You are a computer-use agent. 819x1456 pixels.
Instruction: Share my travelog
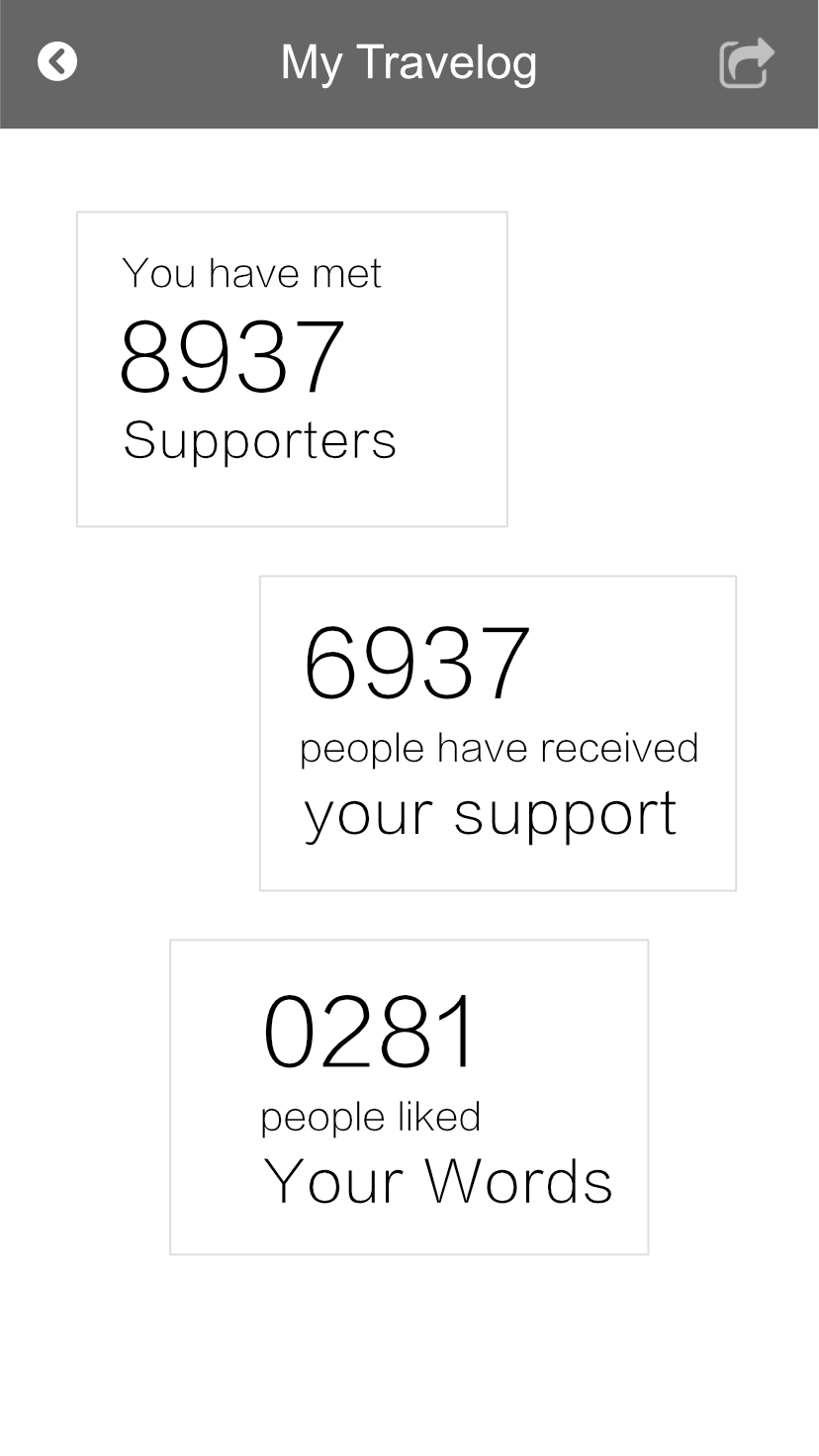coord(746,63)
